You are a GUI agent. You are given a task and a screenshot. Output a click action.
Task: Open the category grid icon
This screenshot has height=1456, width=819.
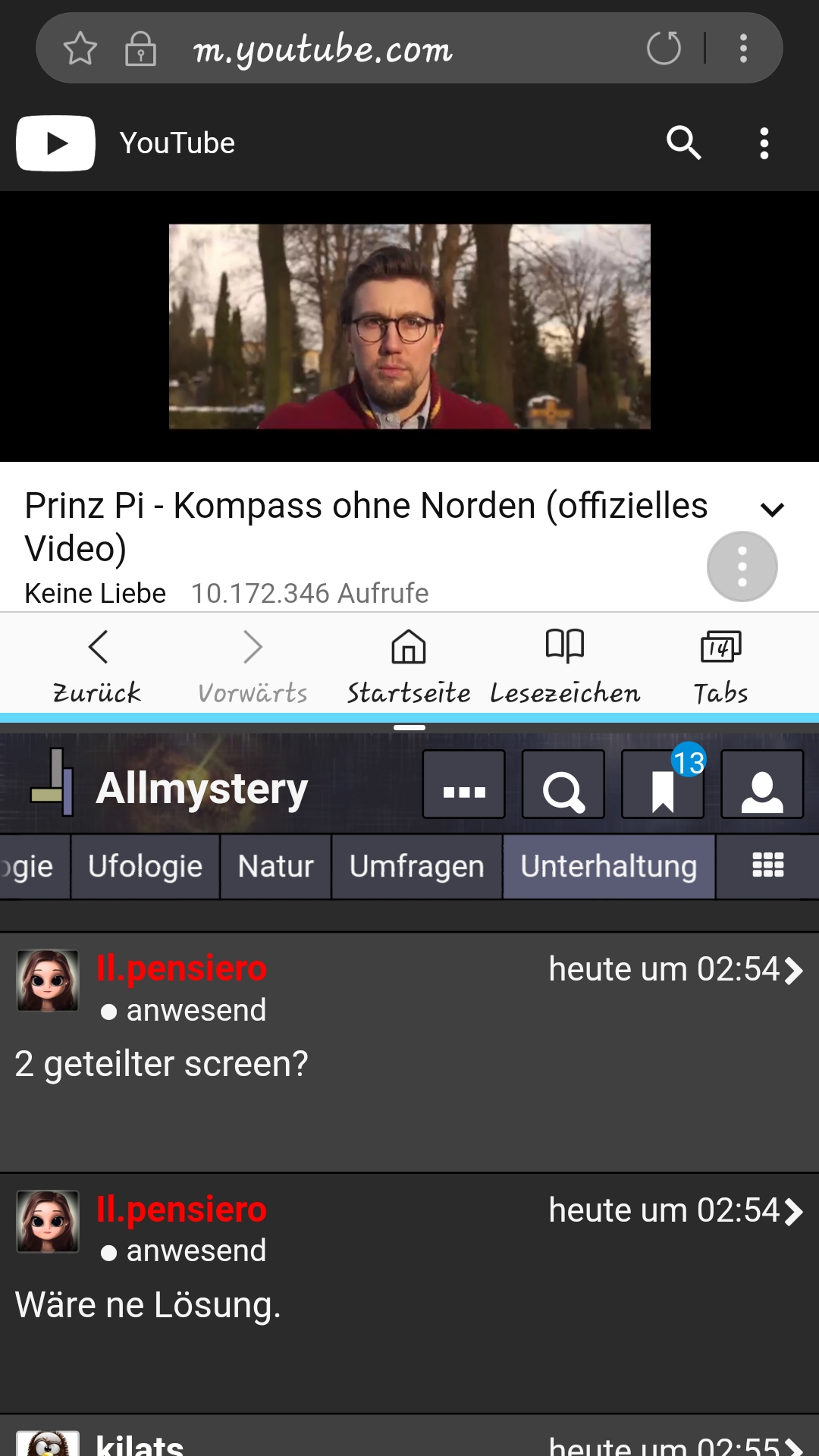point(767,866)
